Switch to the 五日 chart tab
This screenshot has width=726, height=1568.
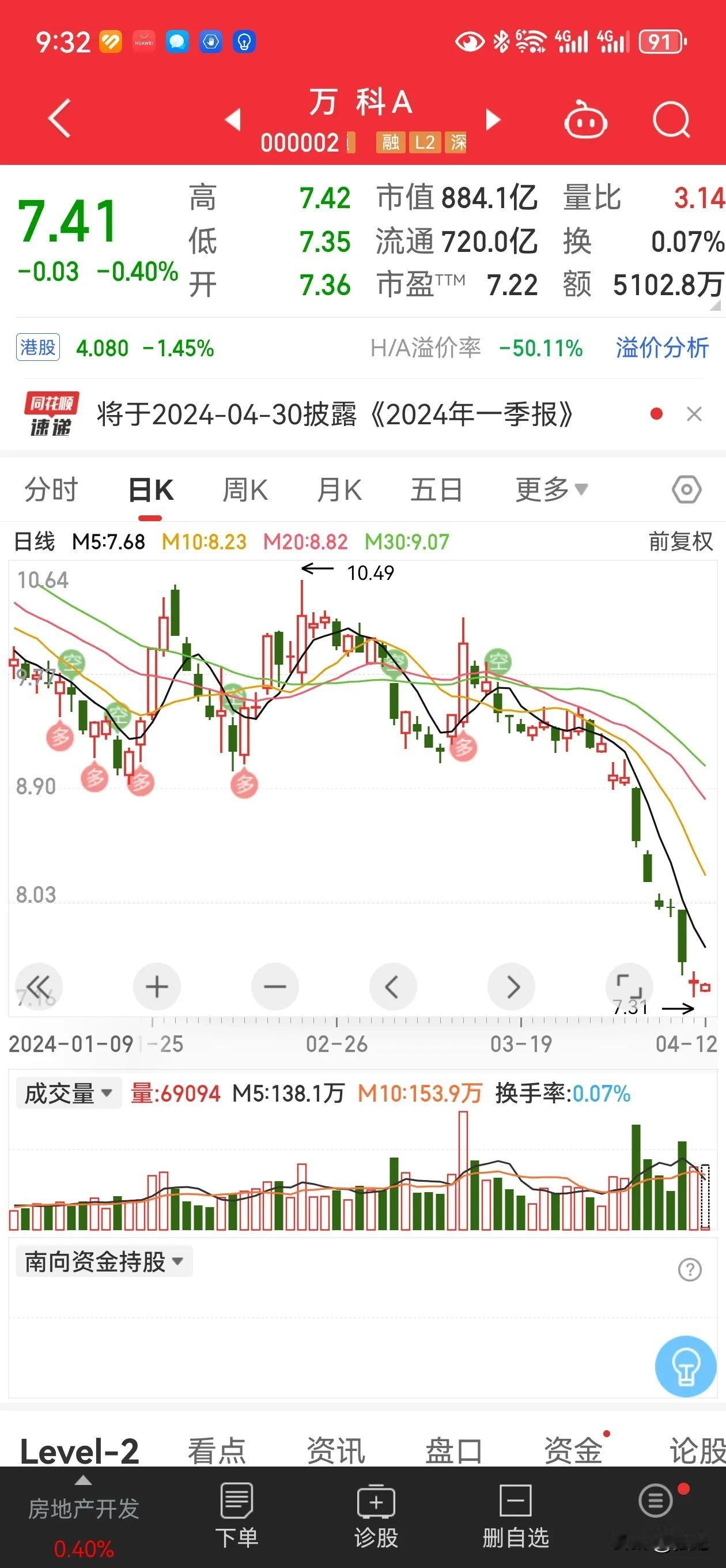coord(436,490)
